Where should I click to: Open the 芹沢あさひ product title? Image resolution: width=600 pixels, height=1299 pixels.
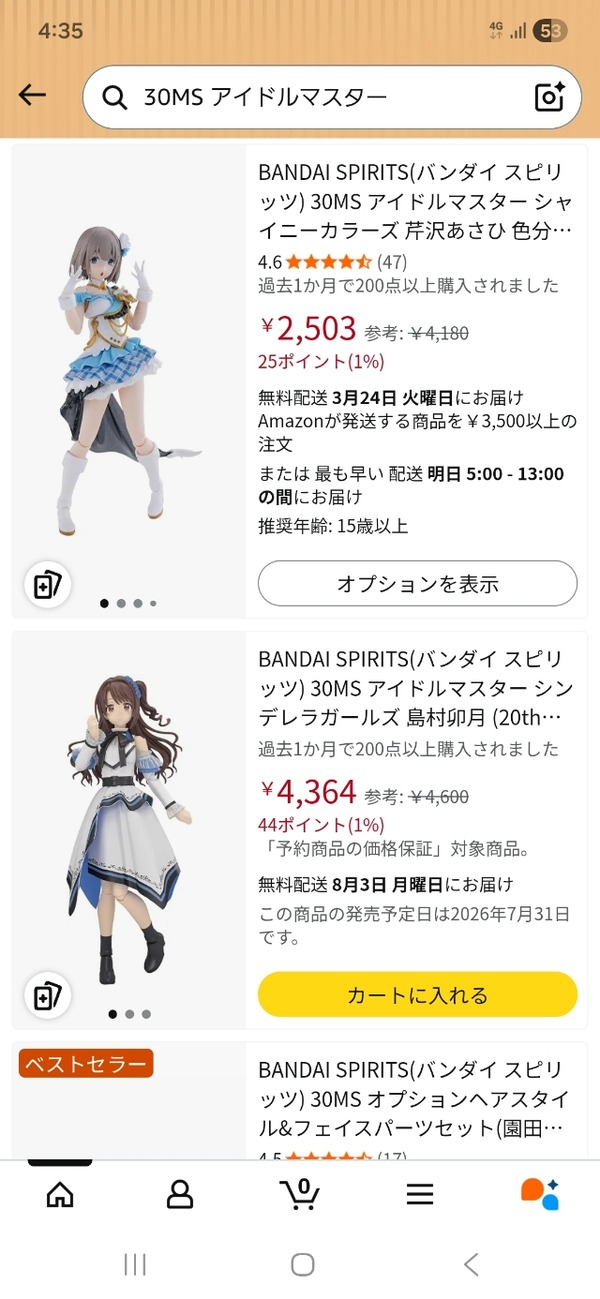click(415, 200)
